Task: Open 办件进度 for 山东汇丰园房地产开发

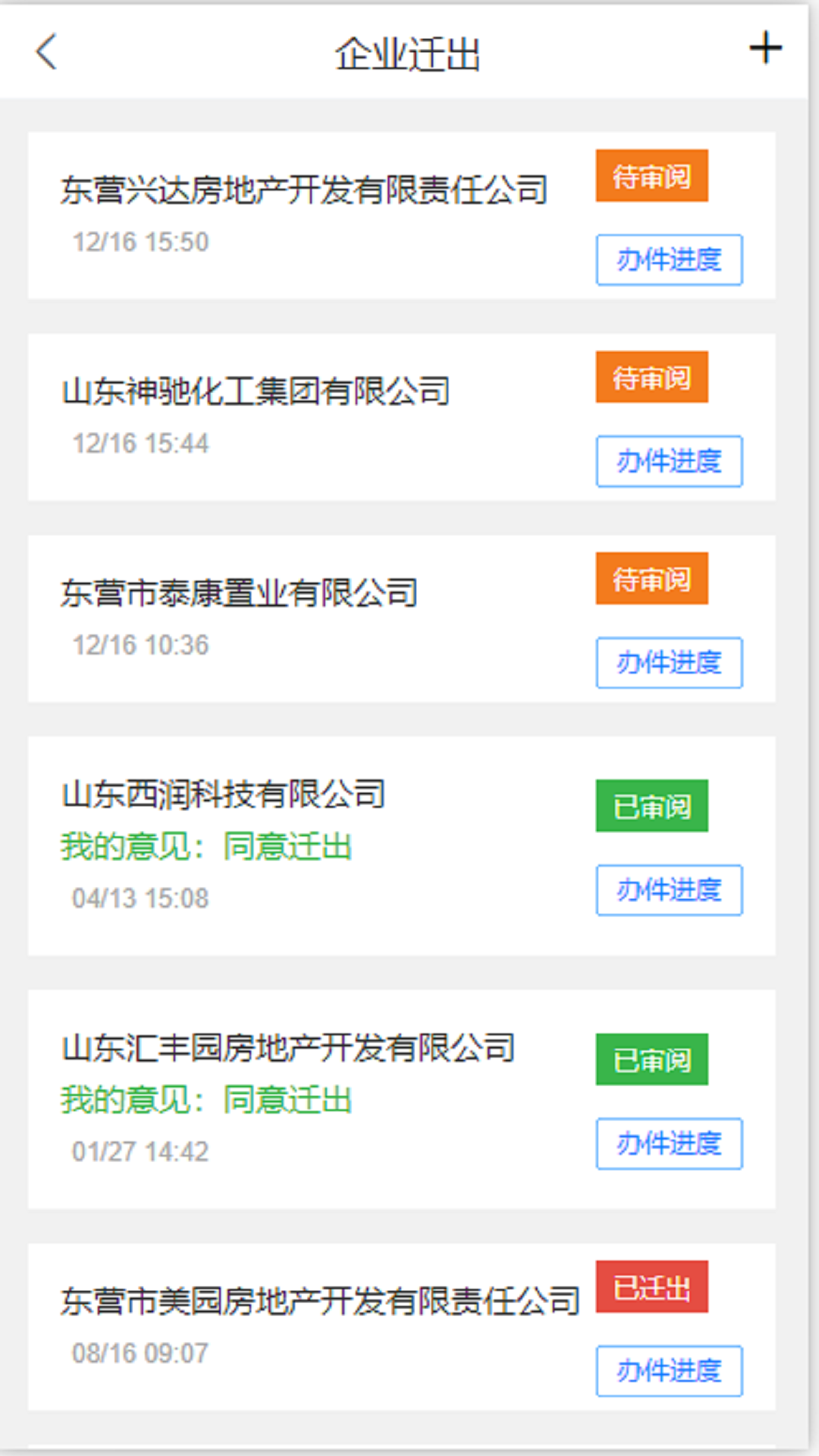Action: (669, 1144)
